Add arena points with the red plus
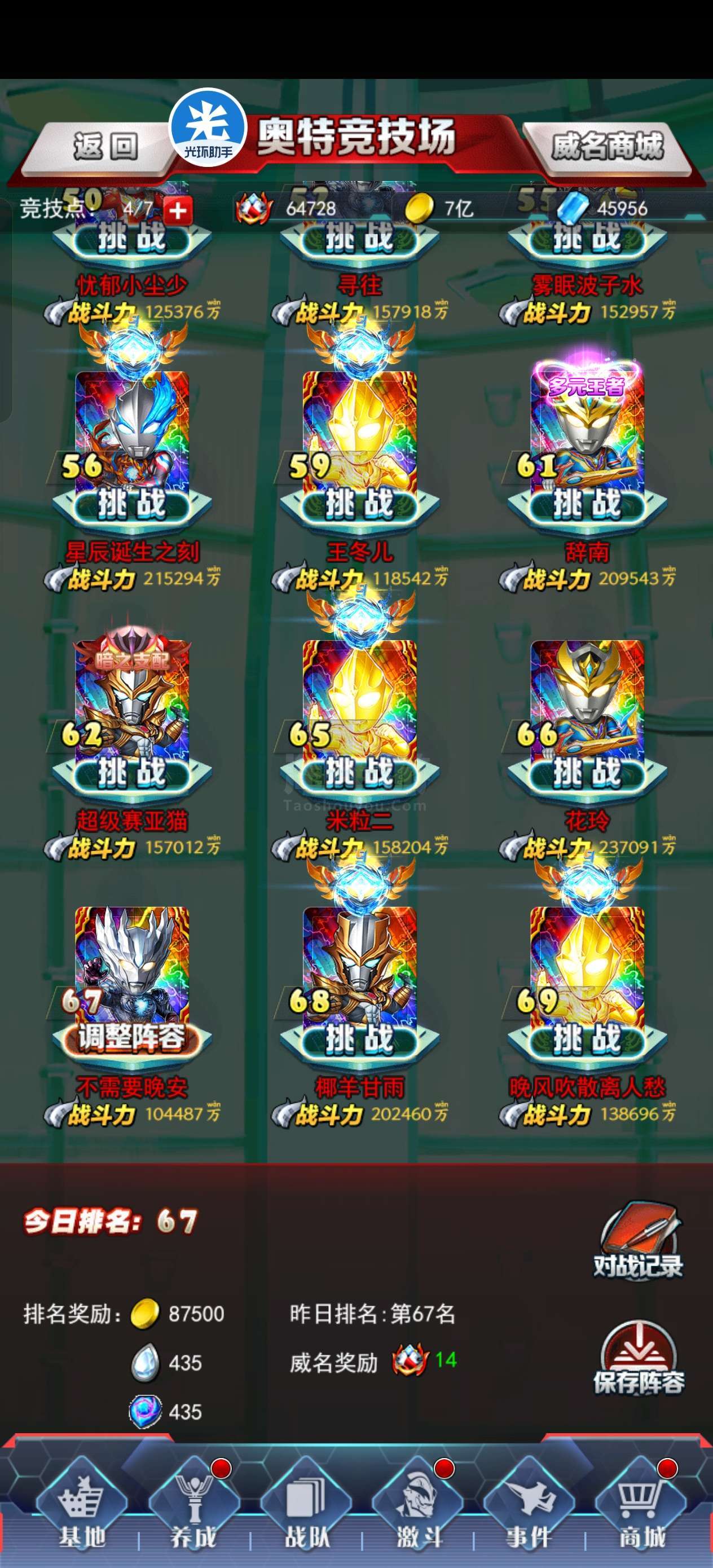The image size is (713, 1568). 177,210
